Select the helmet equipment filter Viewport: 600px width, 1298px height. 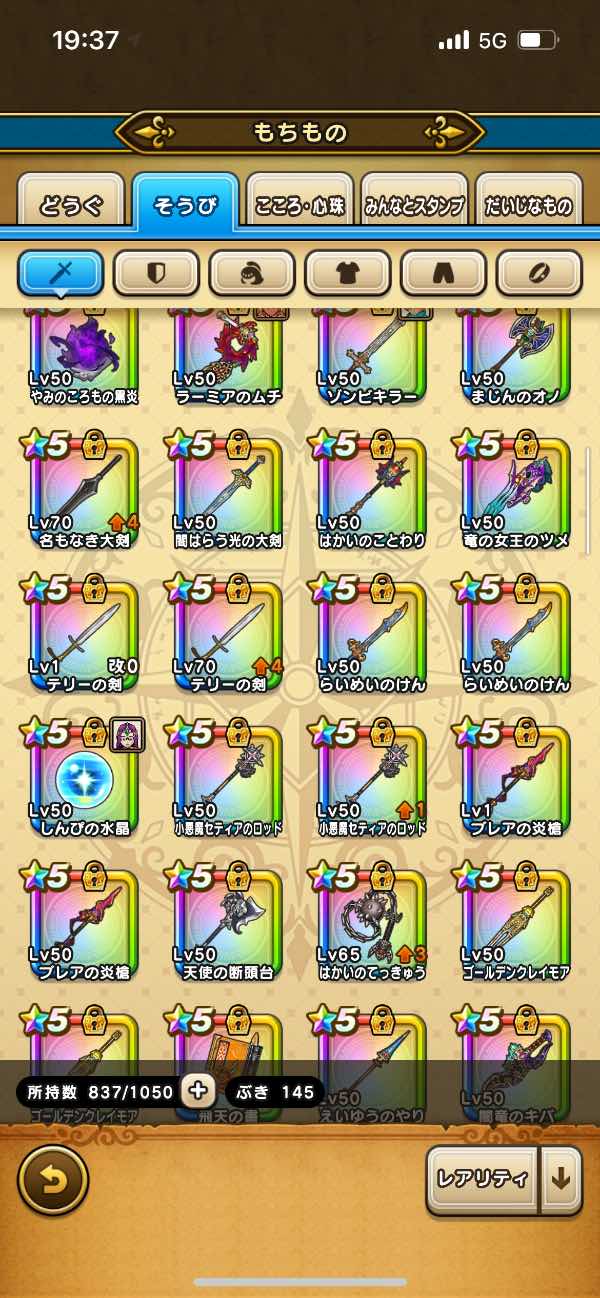click(252, 272)
